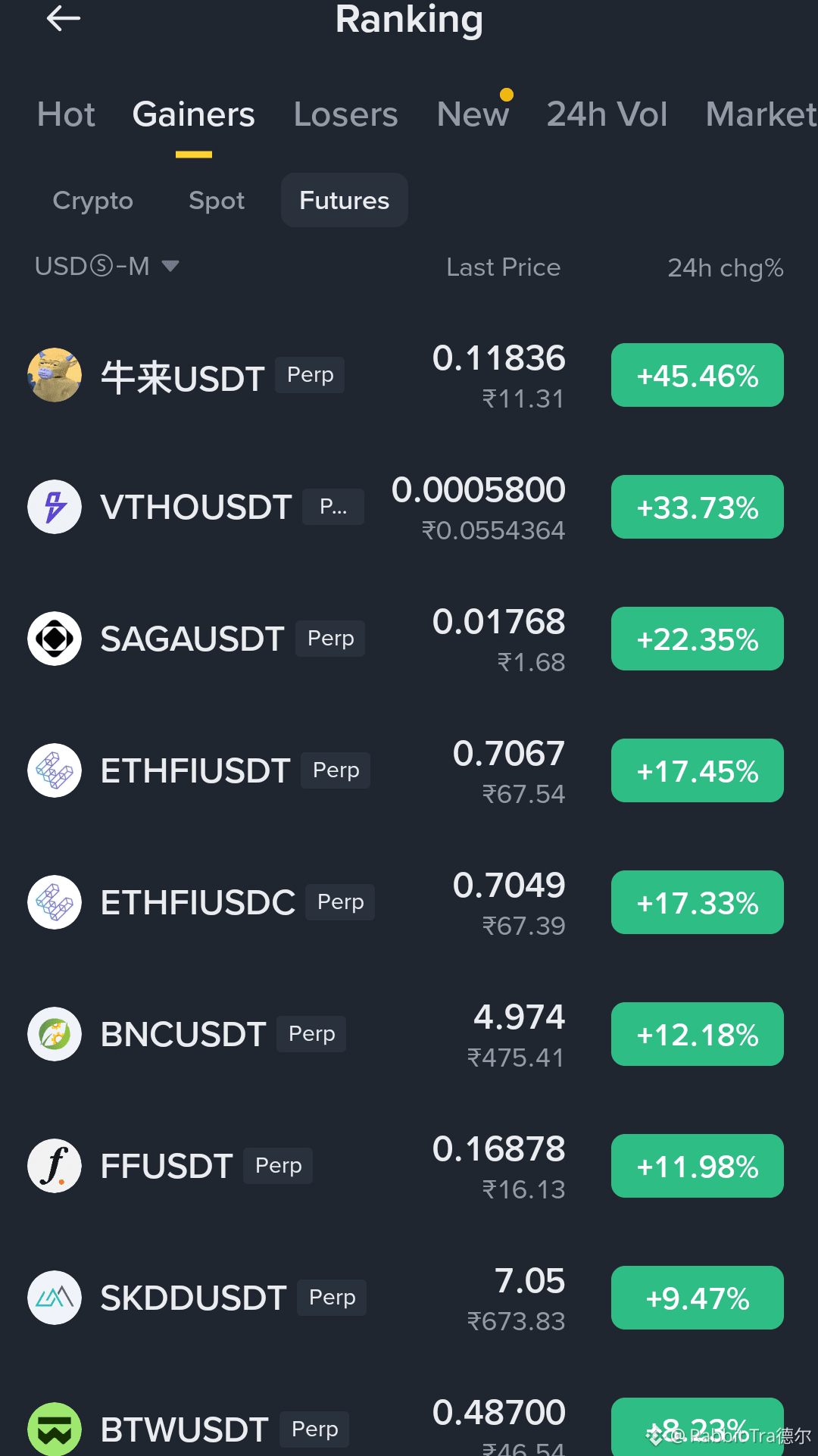This screenshot has height=1456, width=818.
Task: Select the Crypto filter
Action: tap(92, 200)
